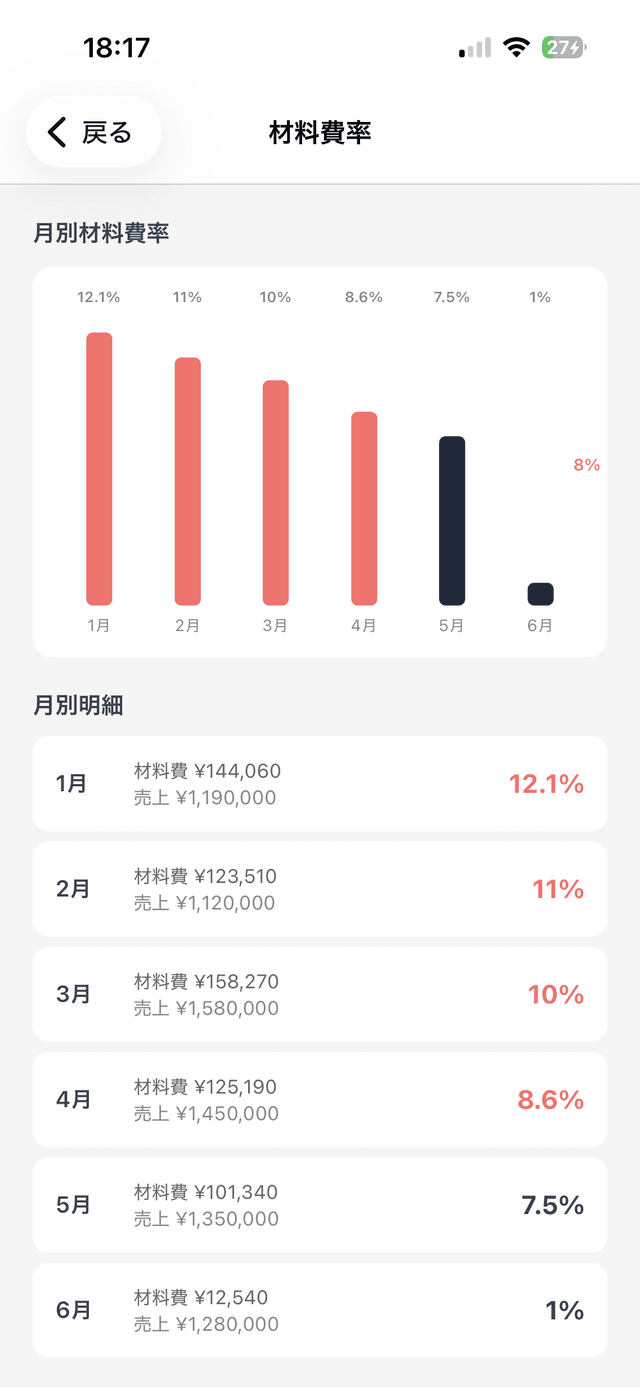Open the 2月 monthly detail row
The width and height of the screenshot is (640, 1387).
pos(320,889)
